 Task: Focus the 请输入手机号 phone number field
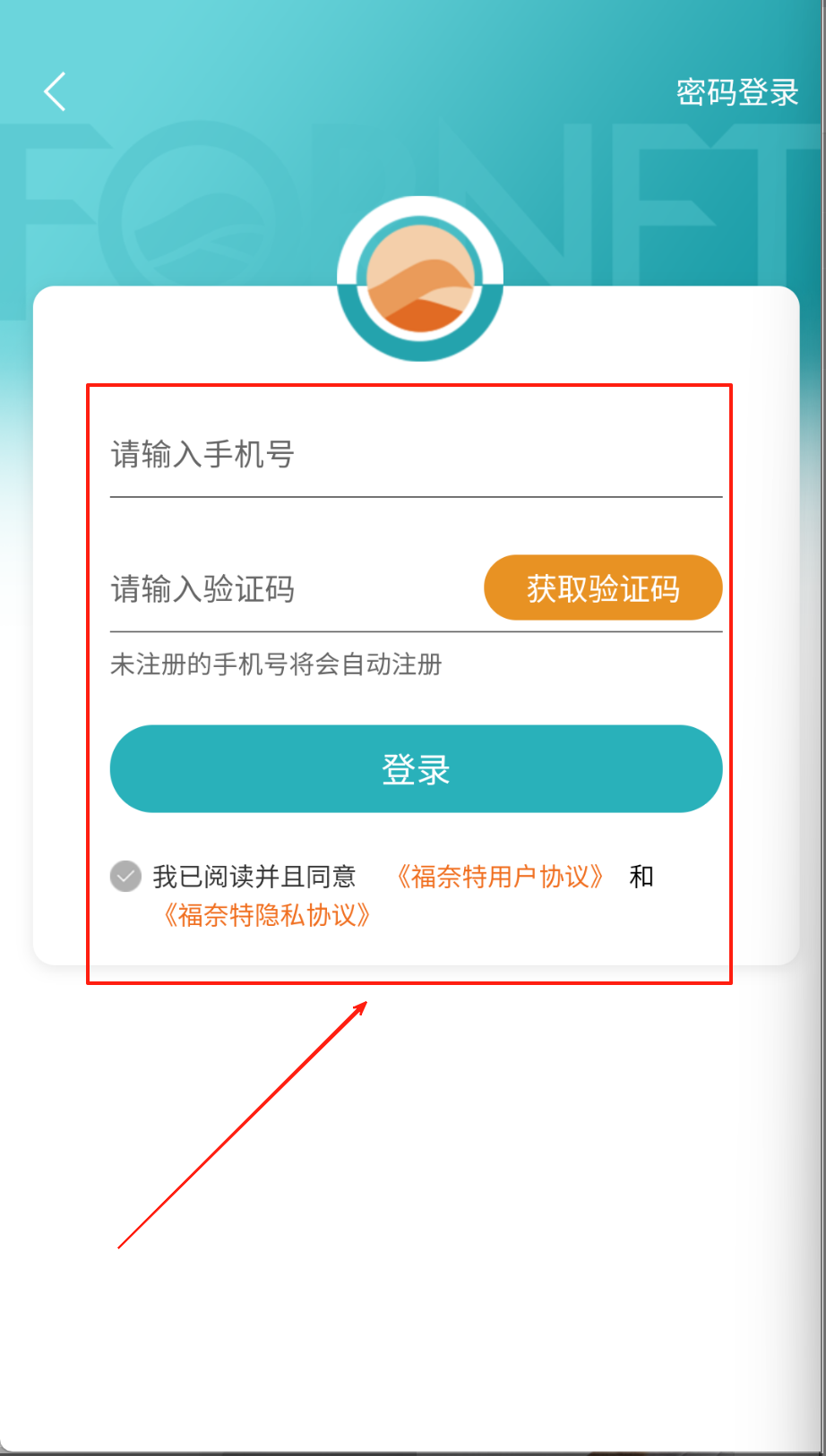click(416, 455)
